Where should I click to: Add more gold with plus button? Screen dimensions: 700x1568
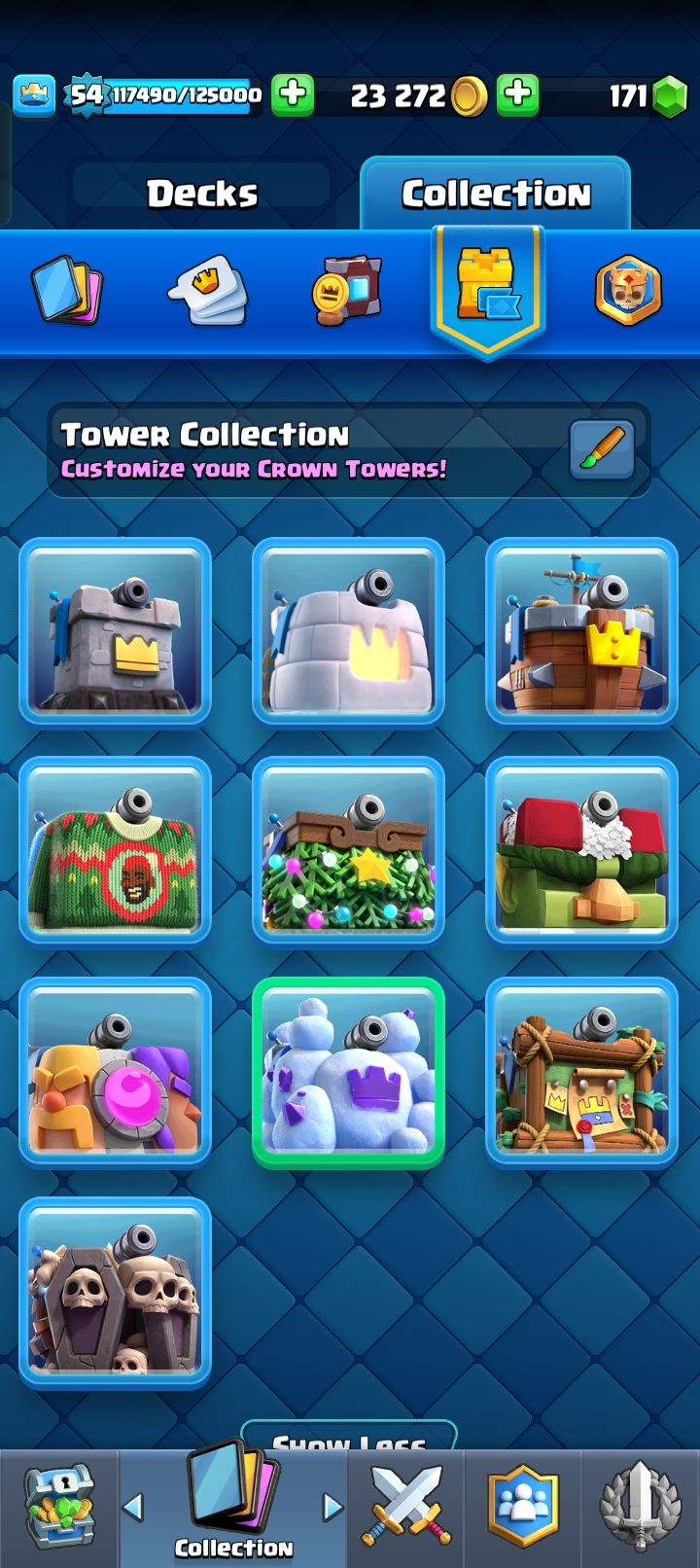(518, 94)
